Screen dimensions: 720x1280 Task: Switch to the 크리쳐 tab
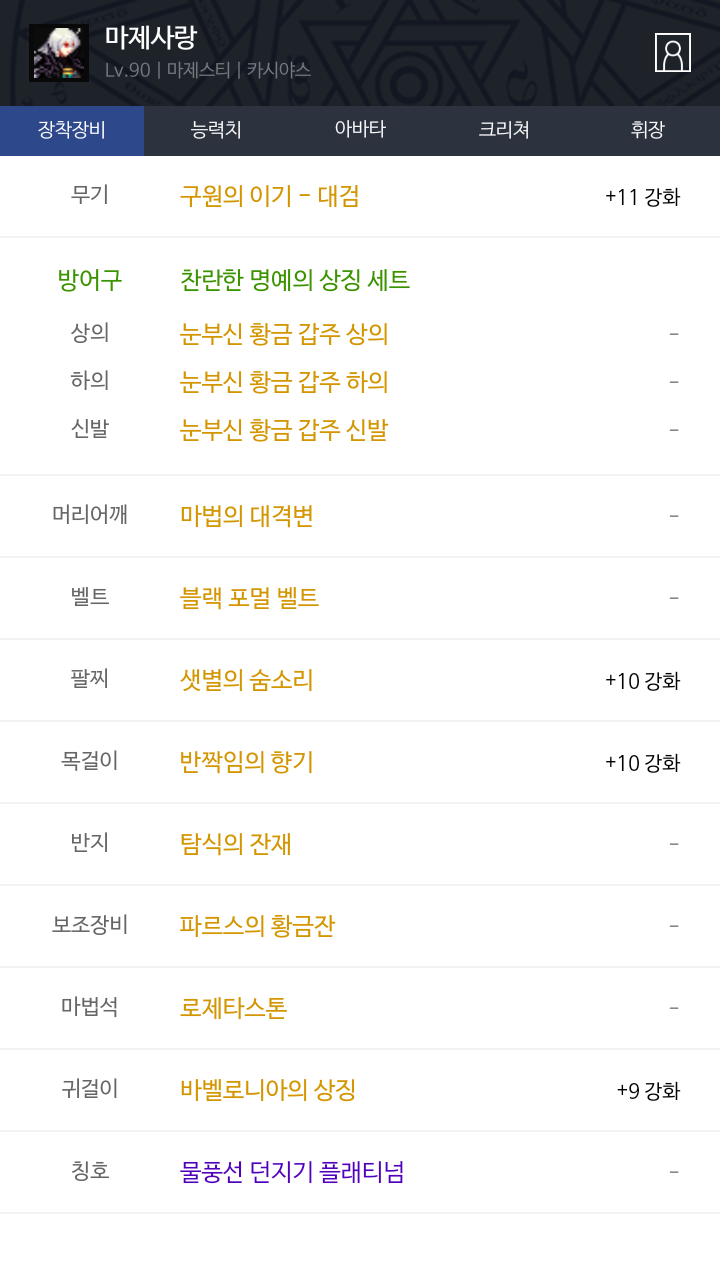504,130
